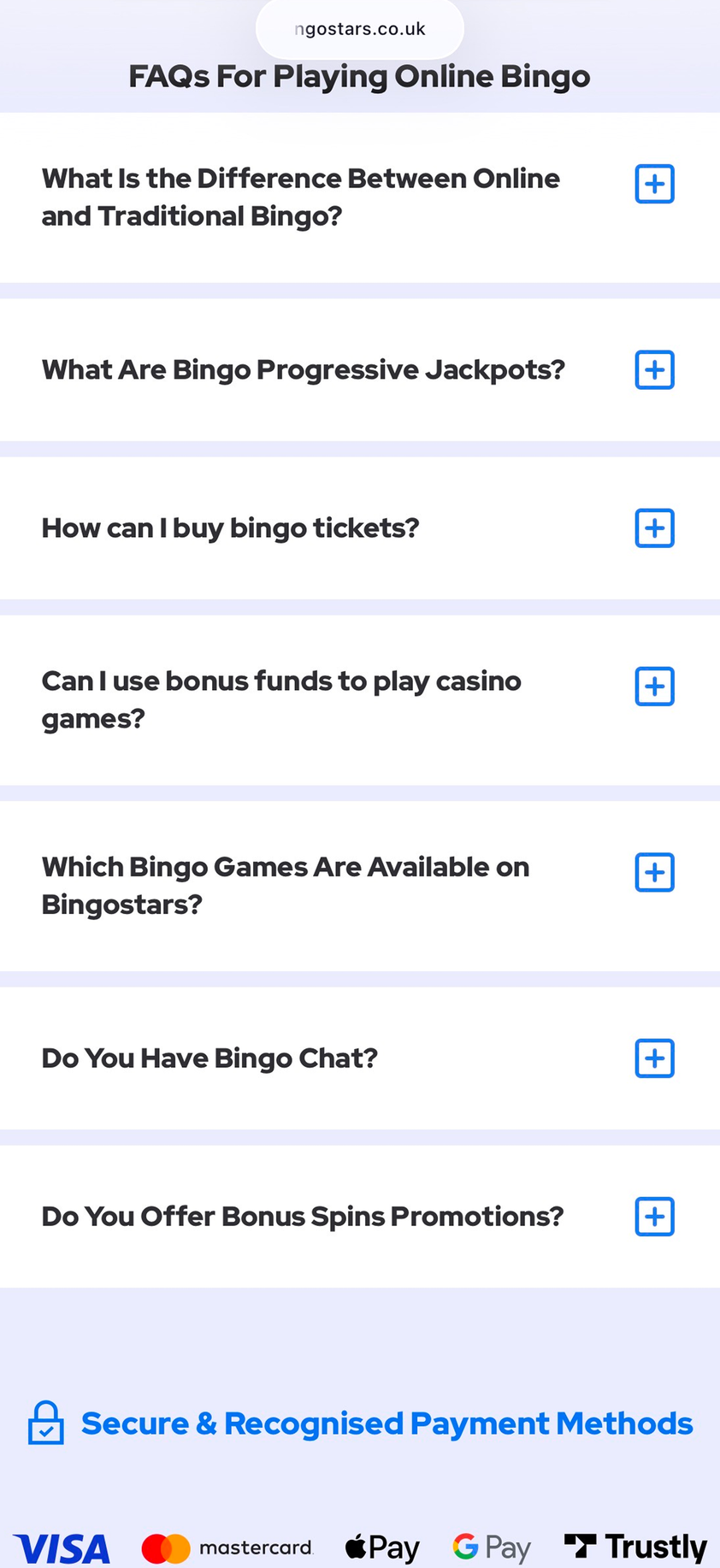Click the FAQs For Playing Online Bingo title
Viewport: 720px width, 1568px height.
359,76
